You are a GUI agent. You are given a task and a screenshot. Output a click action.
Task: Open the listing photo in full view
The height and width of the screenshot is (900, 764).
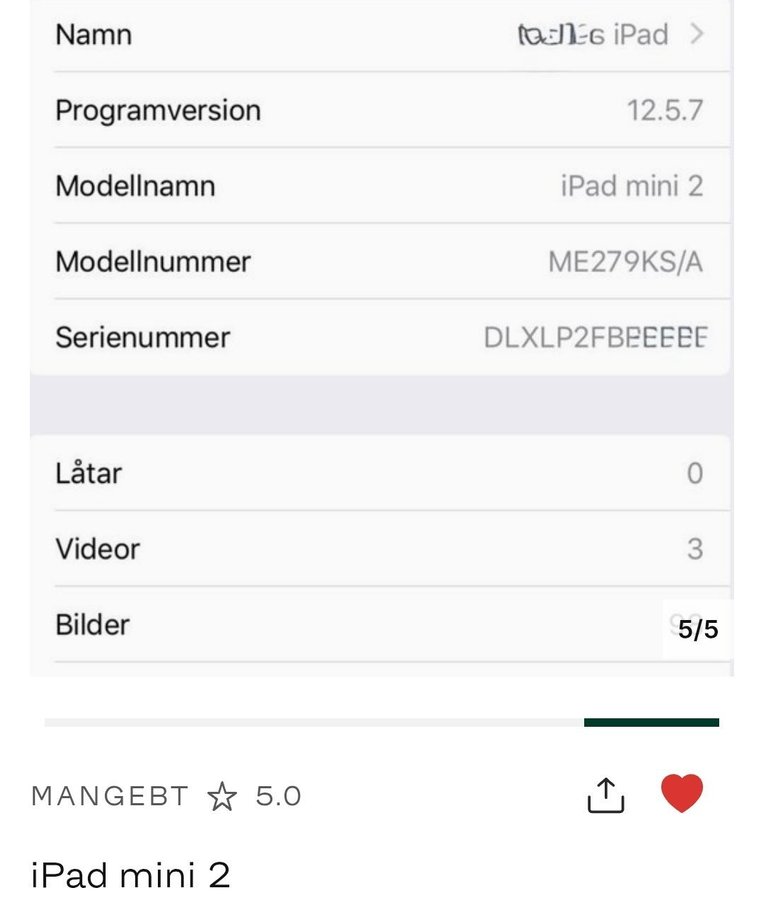(x=380, y=340)
